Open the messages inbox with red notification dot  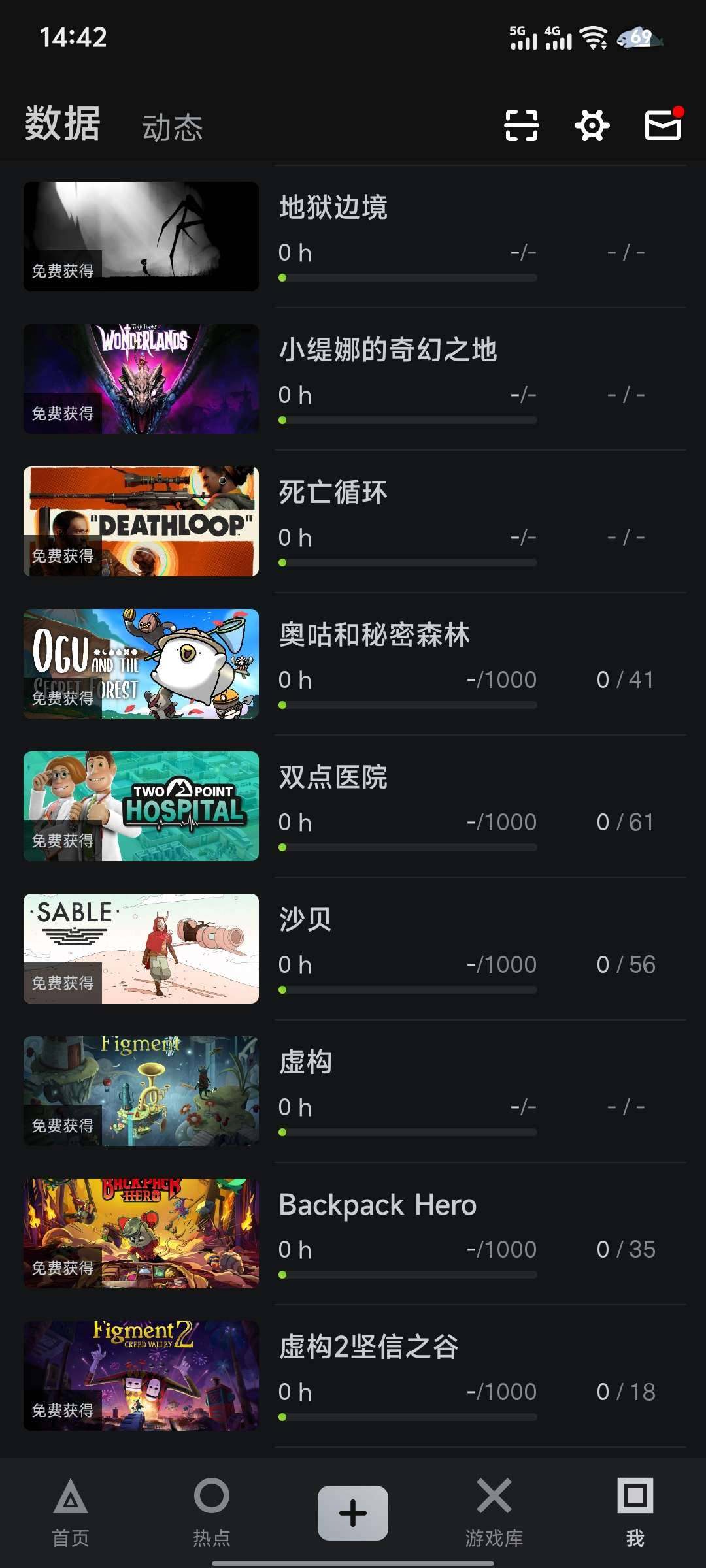[x=662, y=126]
